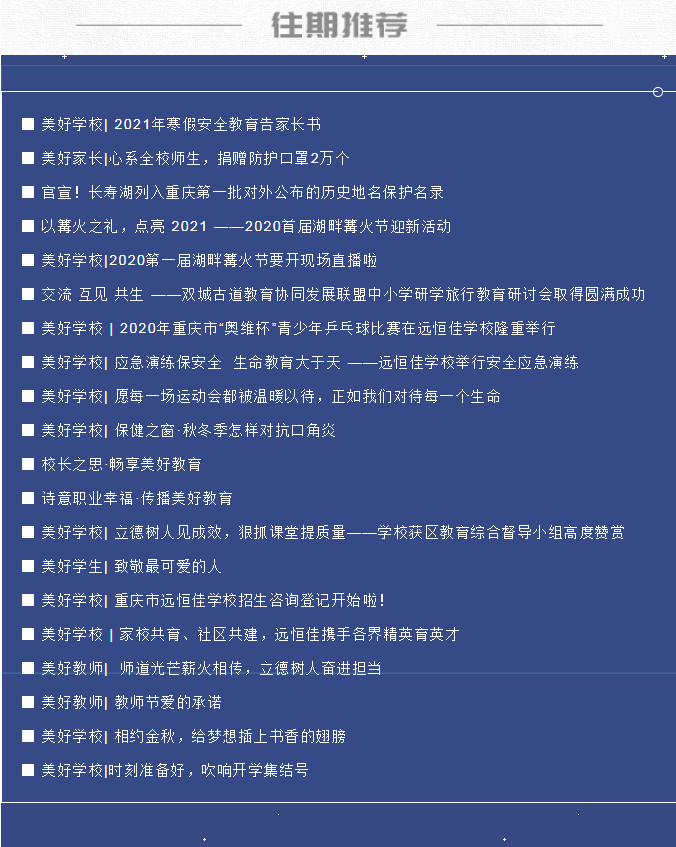Open 教师节爱的承诺 article
Screen dimensions: 676x847
coord(131,702)
